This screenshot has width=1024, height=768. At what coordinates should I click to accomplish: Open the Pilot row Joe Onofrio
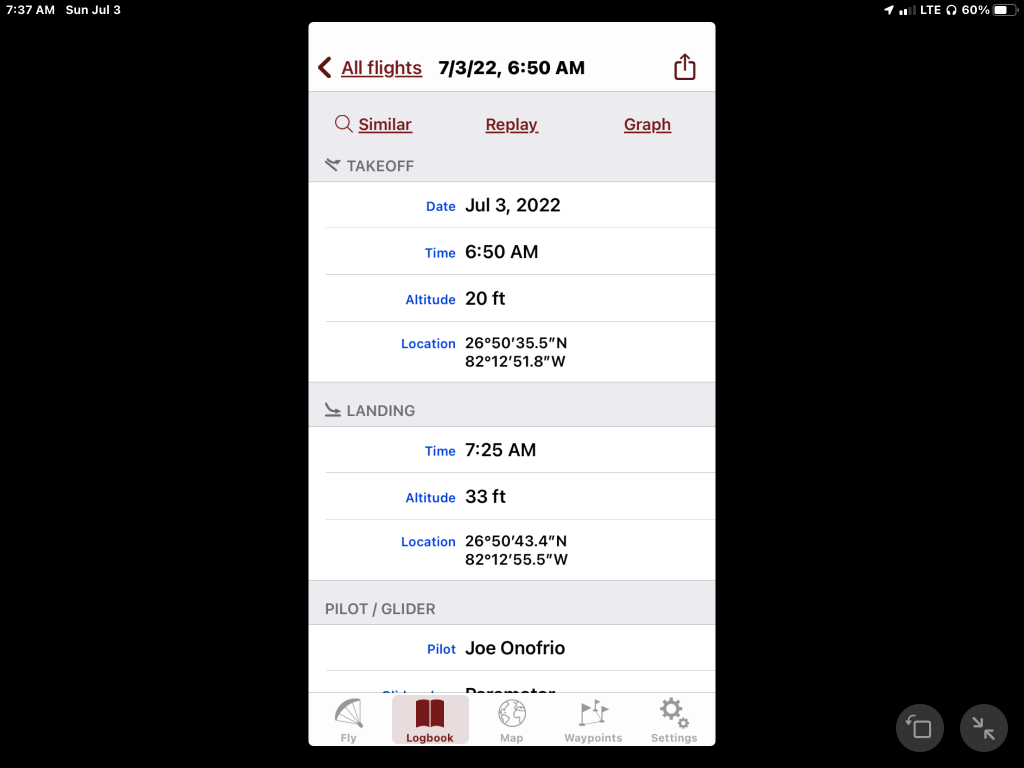tap(514, 648)
